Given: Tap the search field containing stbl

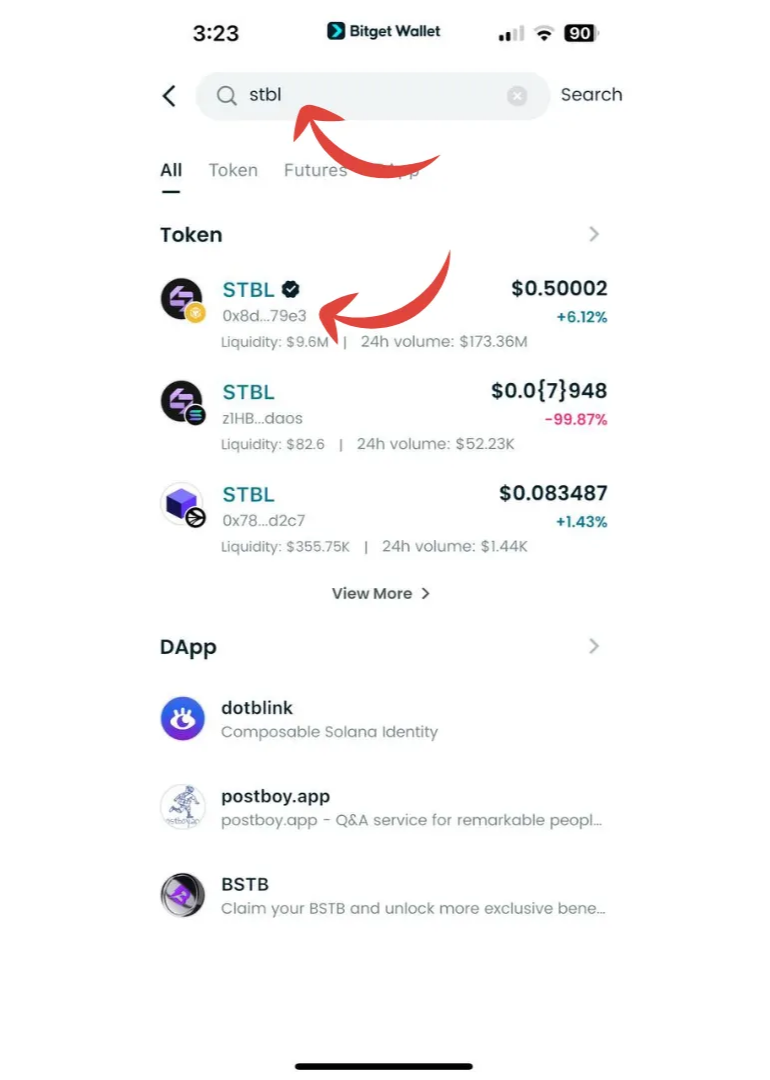Looking at the screenshot, I should 370,96.
